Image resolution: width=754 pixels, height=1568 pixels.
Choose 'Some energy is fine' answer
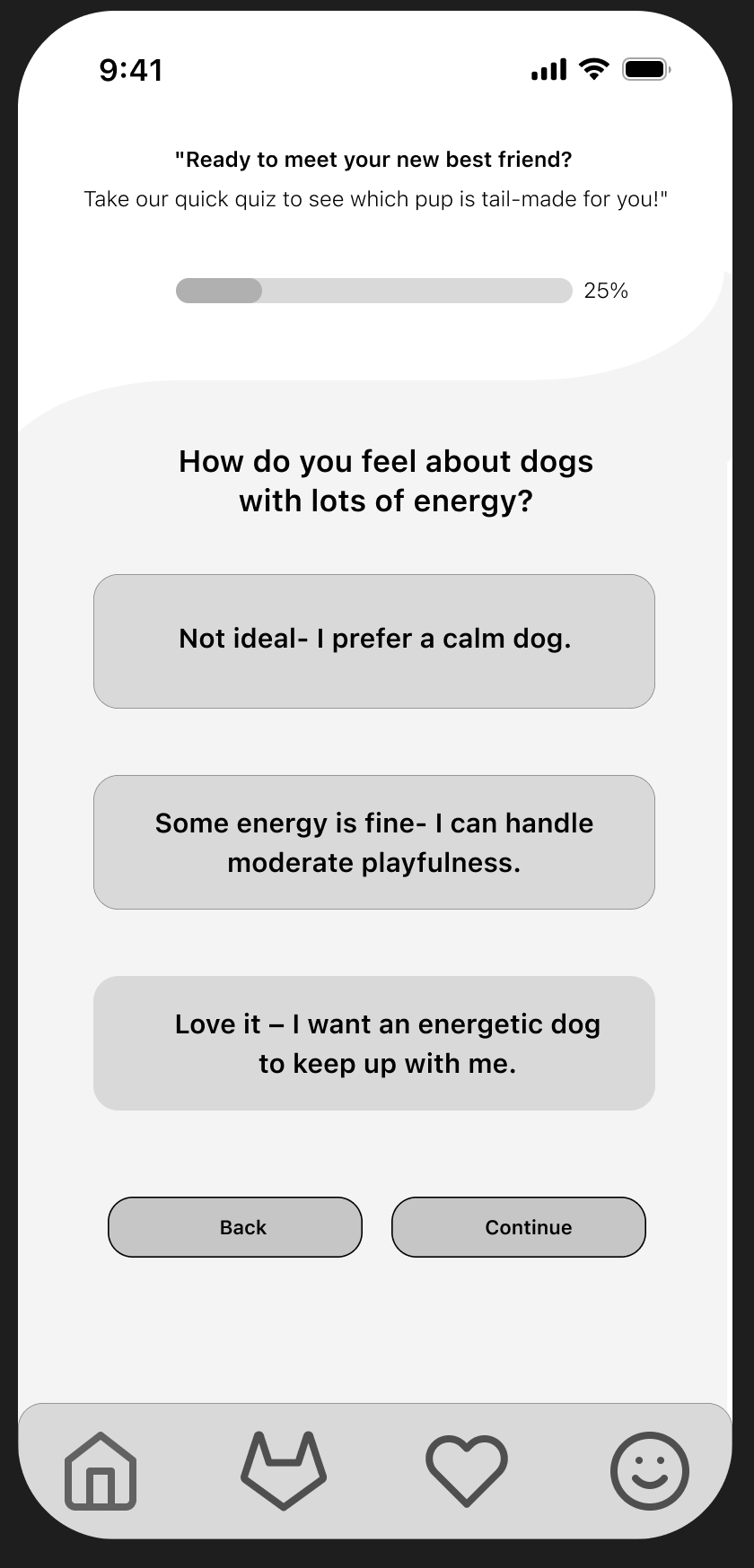[x=374, y=842]
